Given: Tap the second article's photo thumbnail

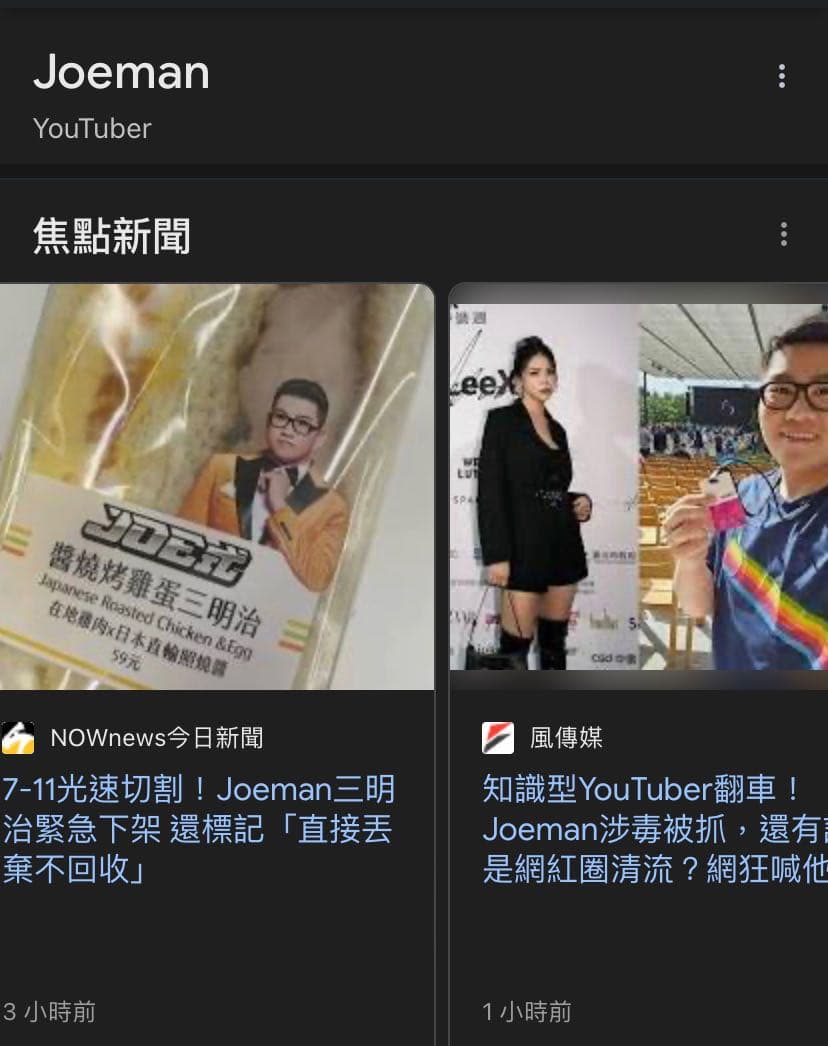Looking at the screenshot, I should click(640, 486).
